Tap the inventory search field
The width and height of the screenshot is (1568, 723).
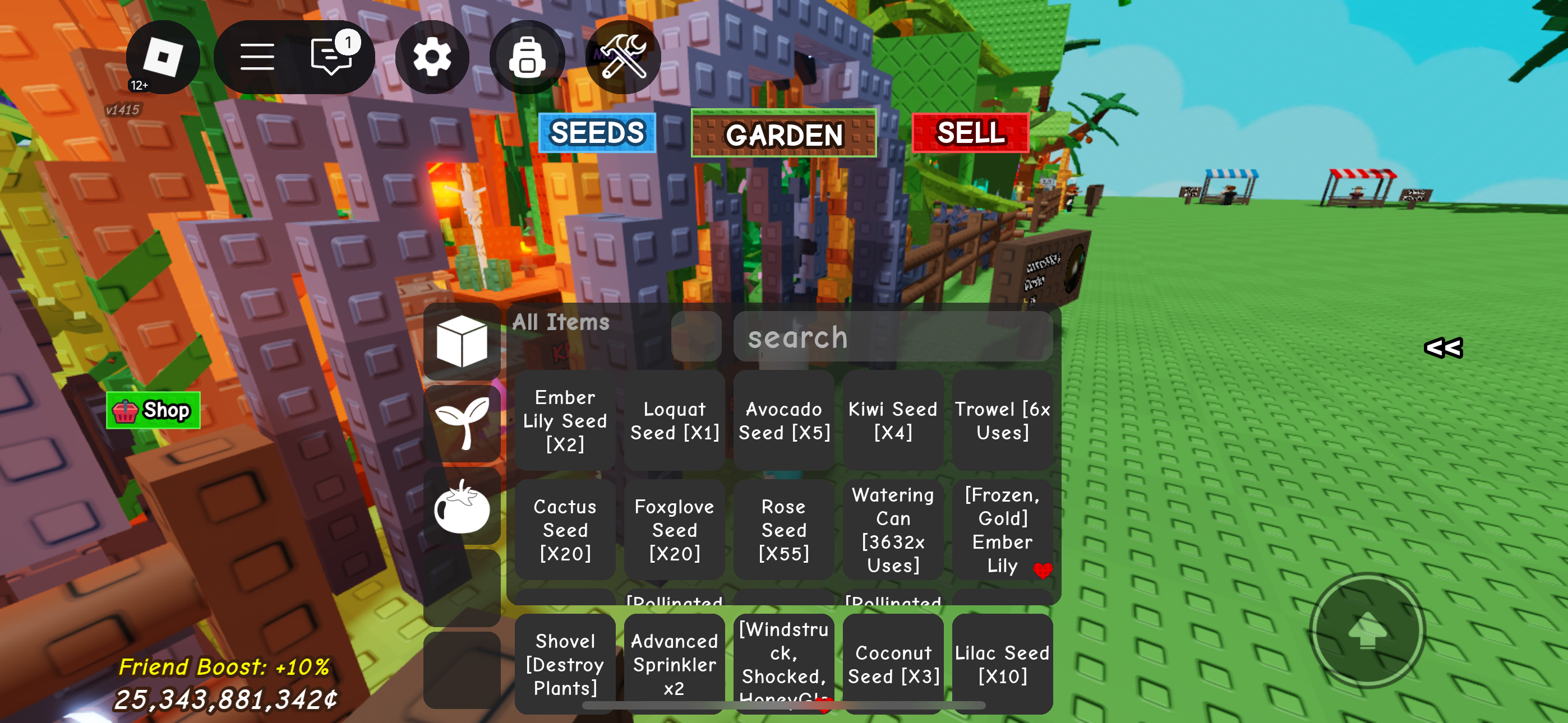(x=892, y=337)
